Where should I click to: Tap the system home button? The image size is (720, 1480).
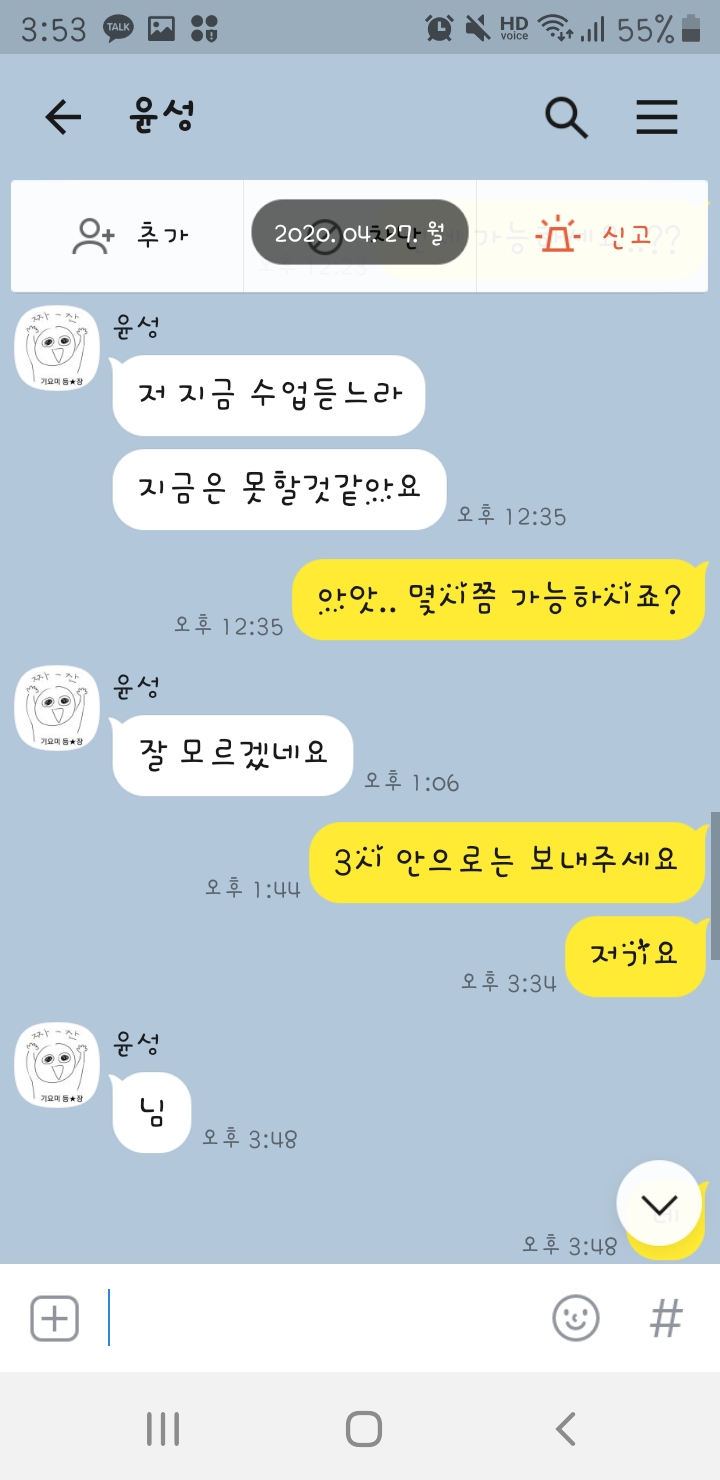click(x=363, y=1429)
